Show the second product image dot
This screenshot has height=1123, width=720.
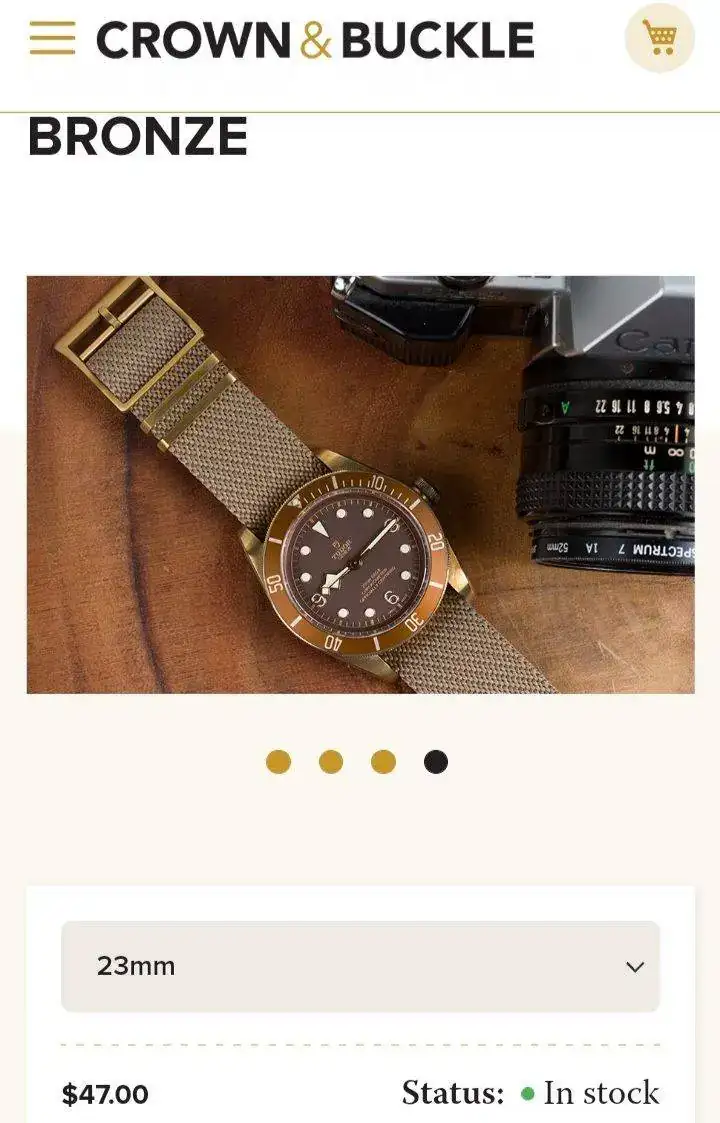pyautogui.click(x=331, y=762)
